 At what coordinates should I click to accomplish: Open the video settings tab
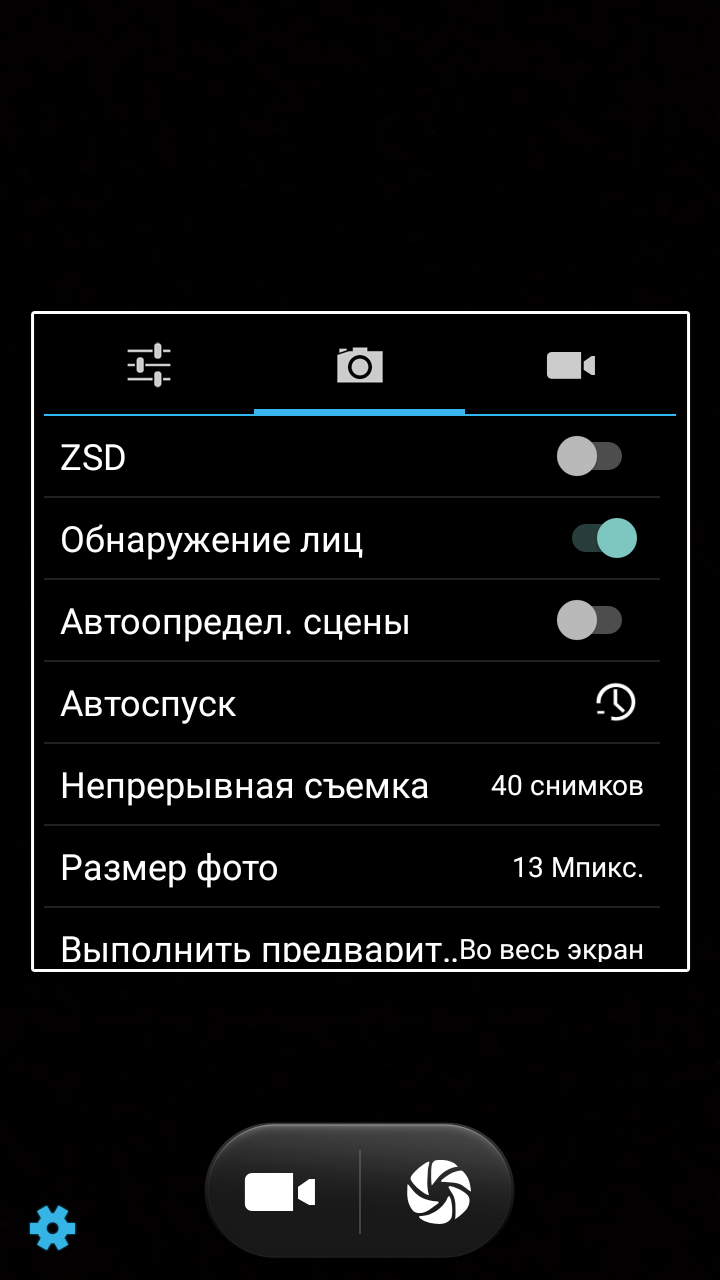571,365
